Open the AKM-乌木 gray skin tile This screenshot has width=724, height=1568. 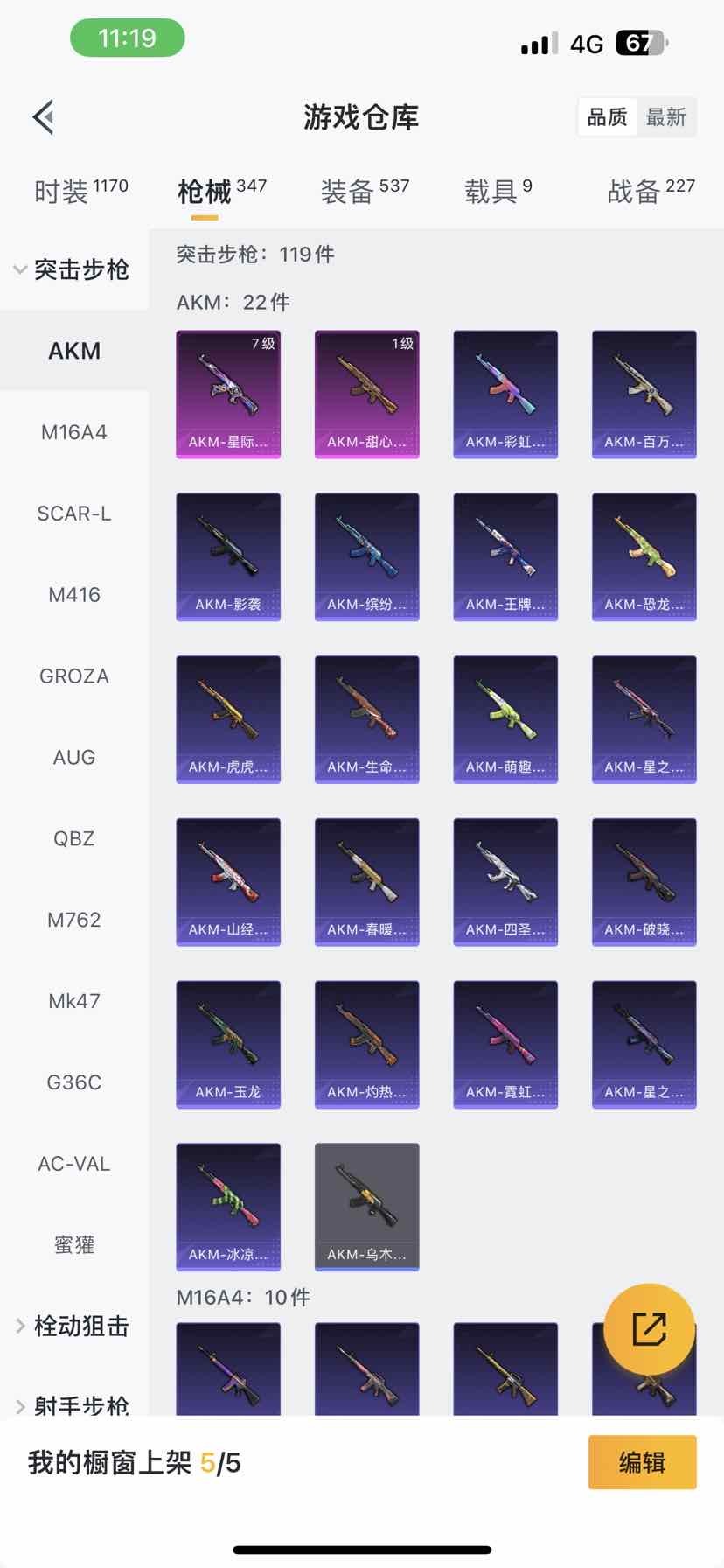(x=366, y=1207)
